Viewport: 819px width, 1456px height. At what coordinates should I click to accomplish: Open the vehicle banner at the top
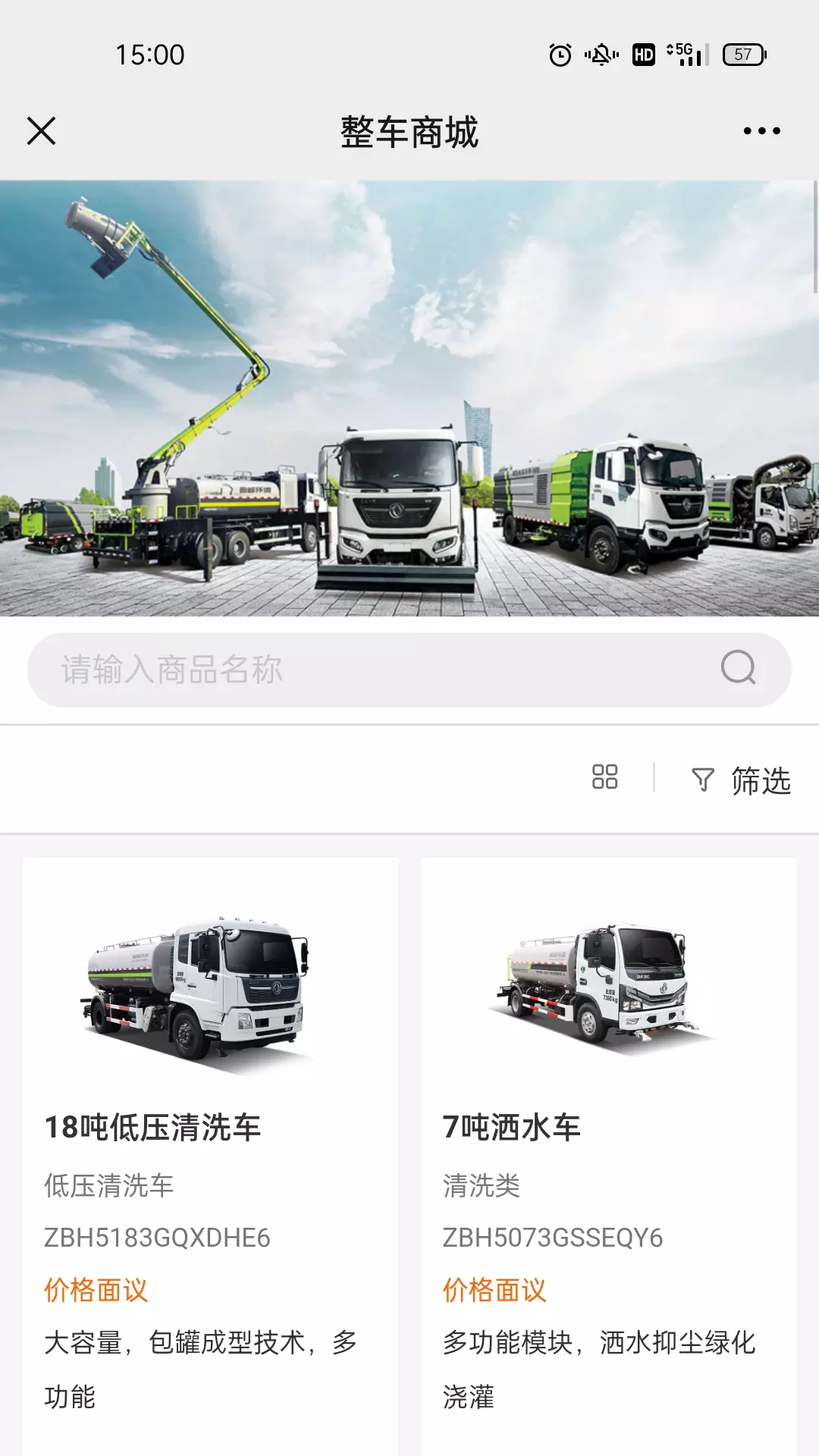pyautogui.click(x=409, y=398)
